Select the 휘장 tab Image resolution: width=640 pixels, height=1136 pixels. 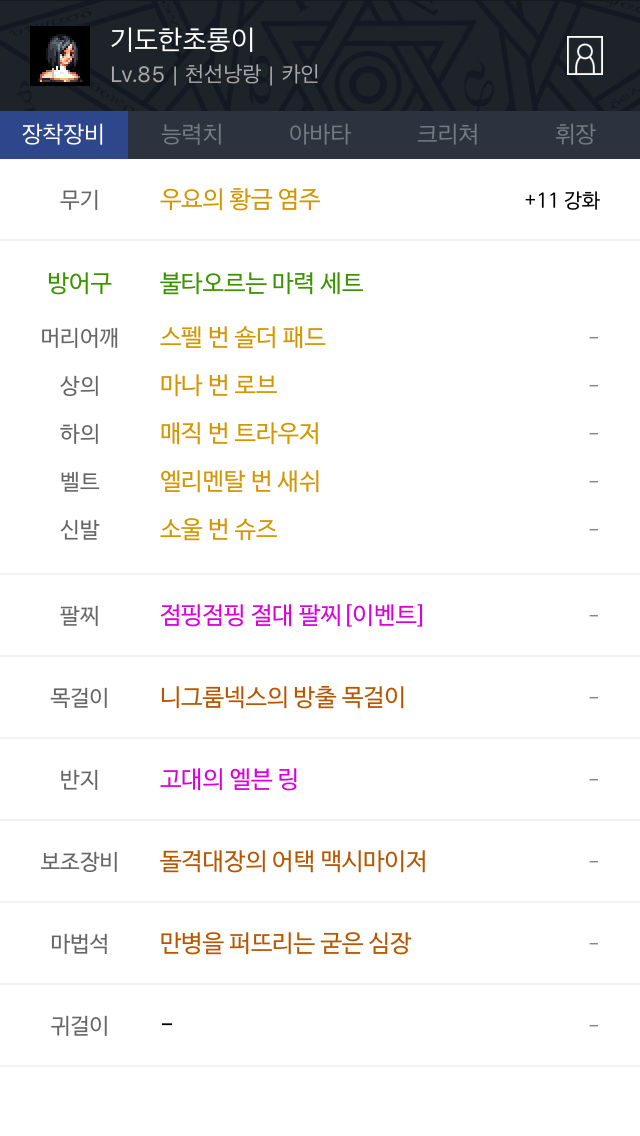[575, 135]
